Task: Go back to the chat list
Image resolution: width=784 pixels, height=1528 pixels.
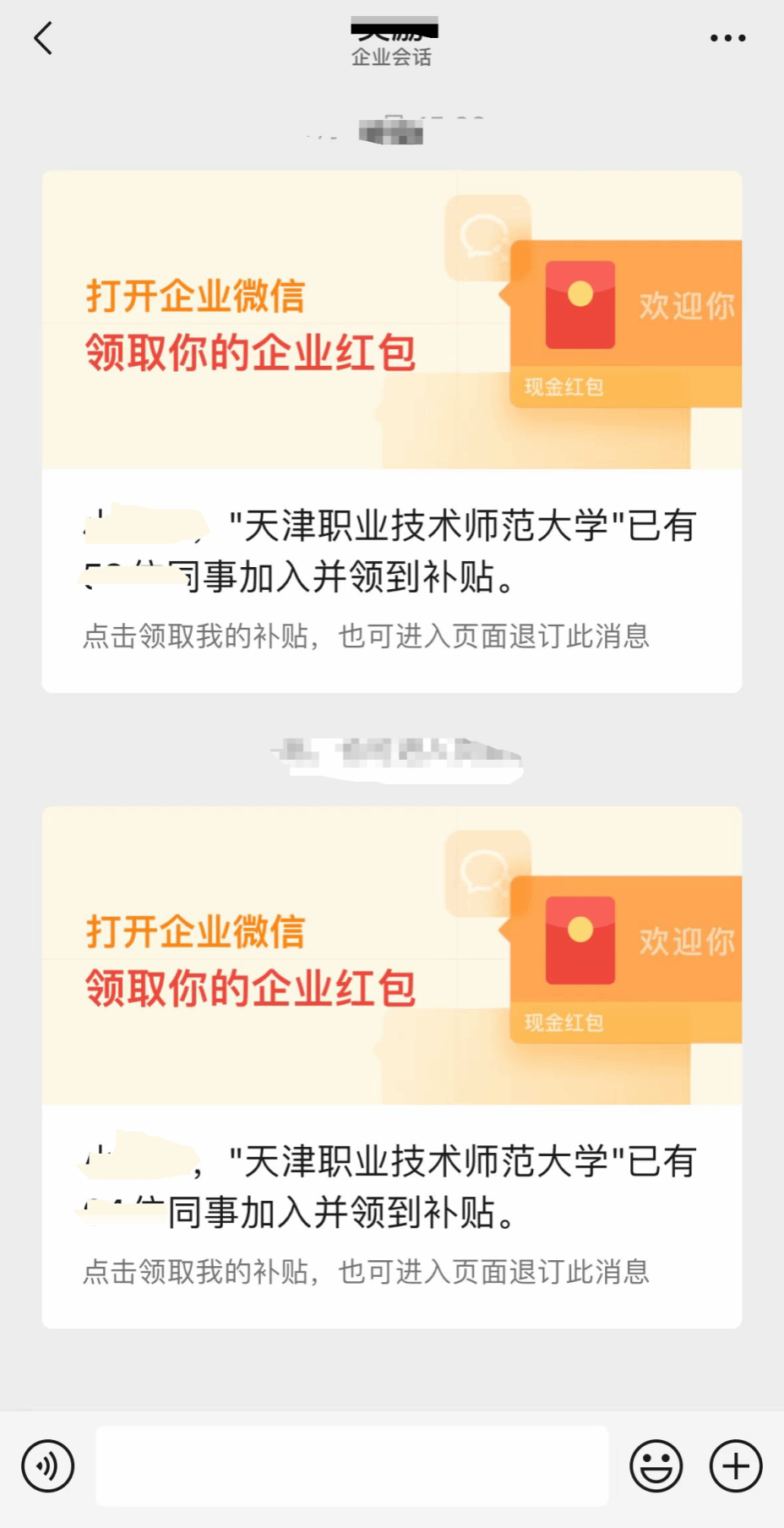Action: tap(43, 38)
